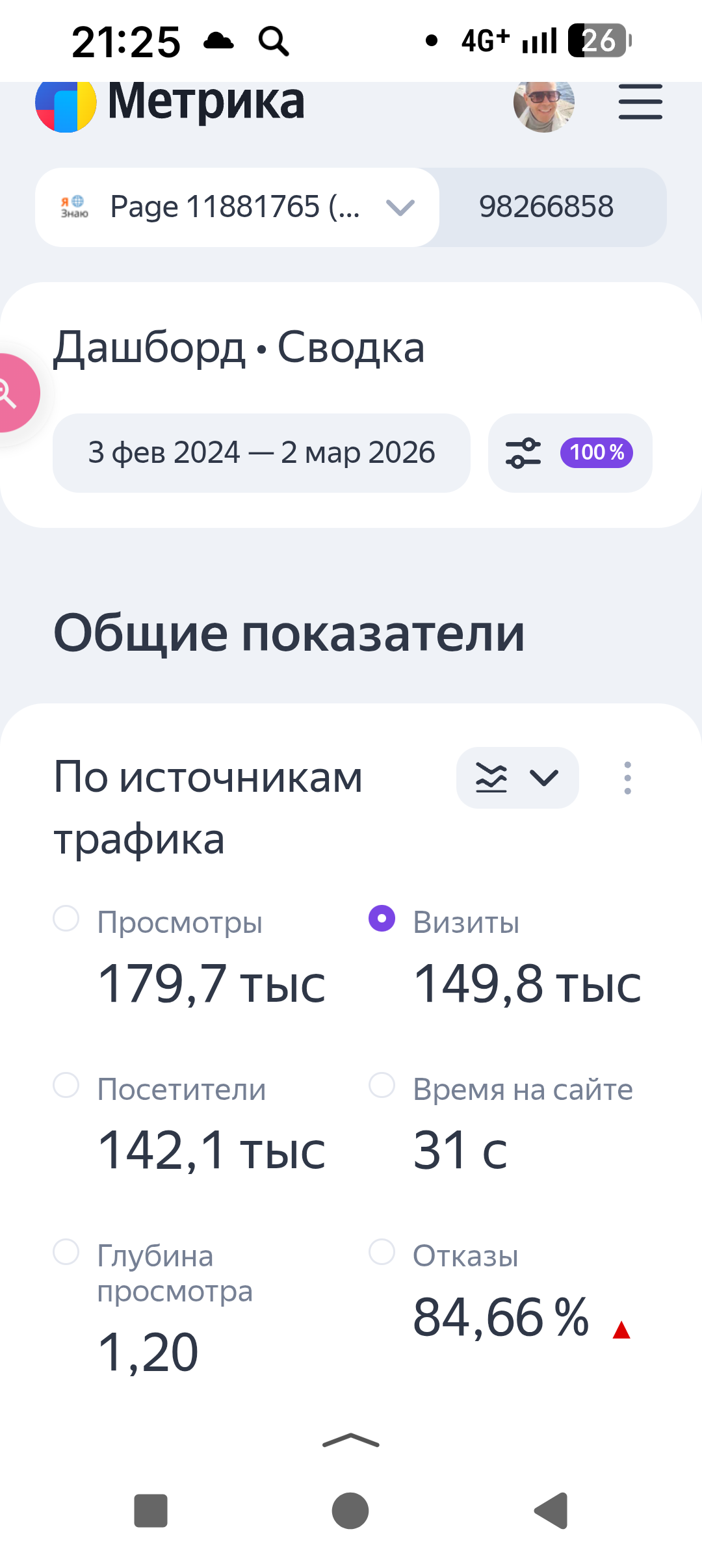The height and width of the screenshot is (1568, 702).
Task: Change the date range 3 фев 2024 — 2 мар 2026
Action: (261, 453)
